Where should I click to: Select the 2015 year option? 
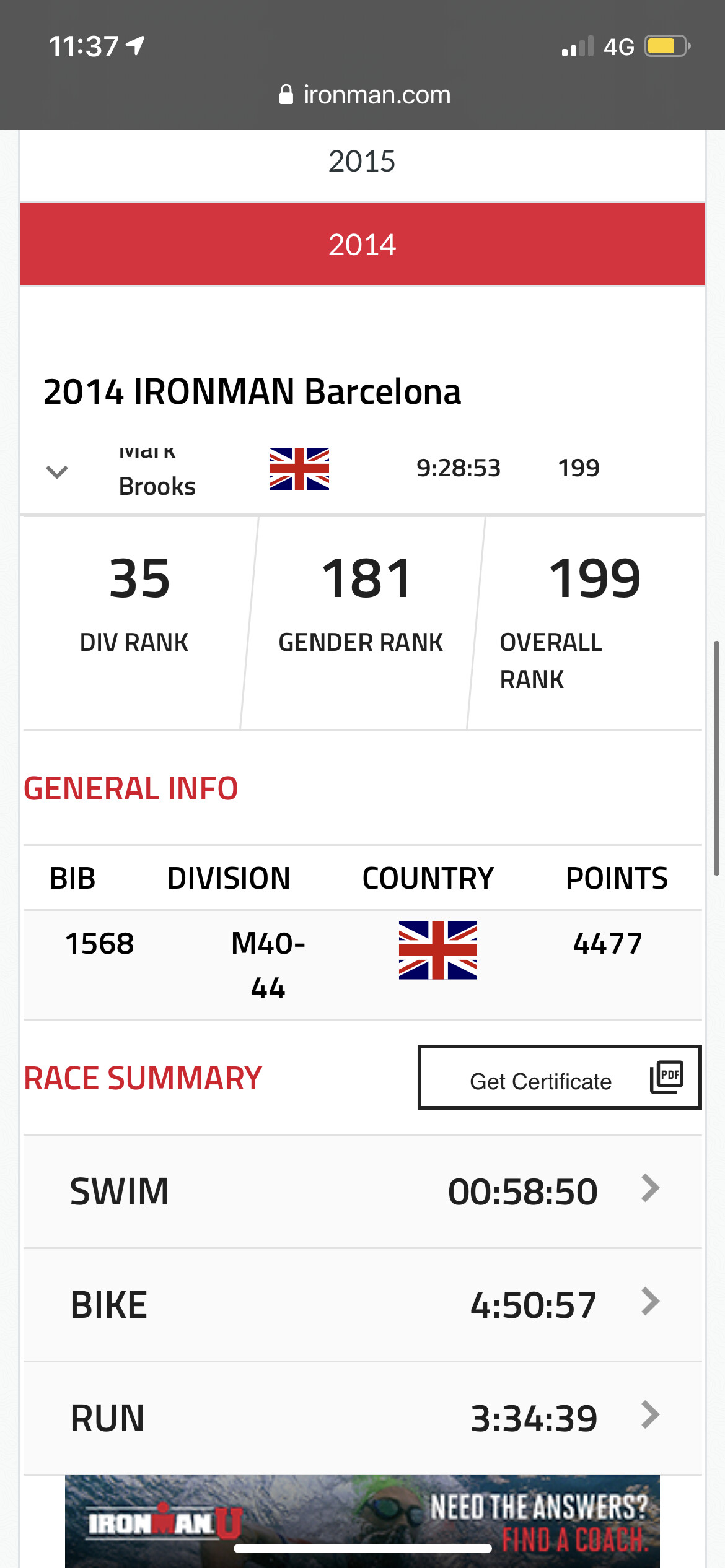[x=362, y=162]
